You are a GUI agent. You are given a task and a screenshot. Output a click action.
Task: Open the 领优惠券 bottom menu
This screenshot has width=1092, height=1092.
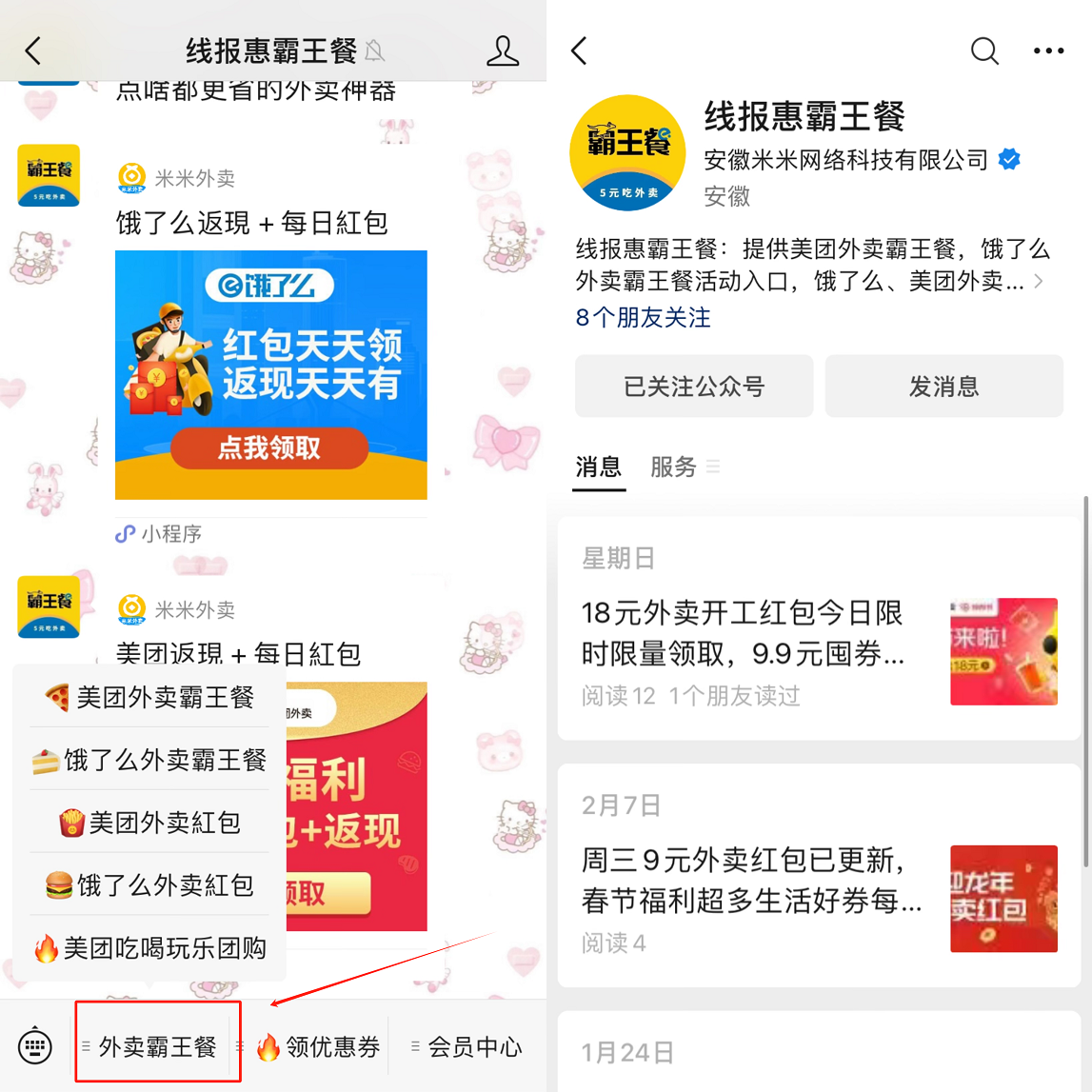[x=321, y=1046]
